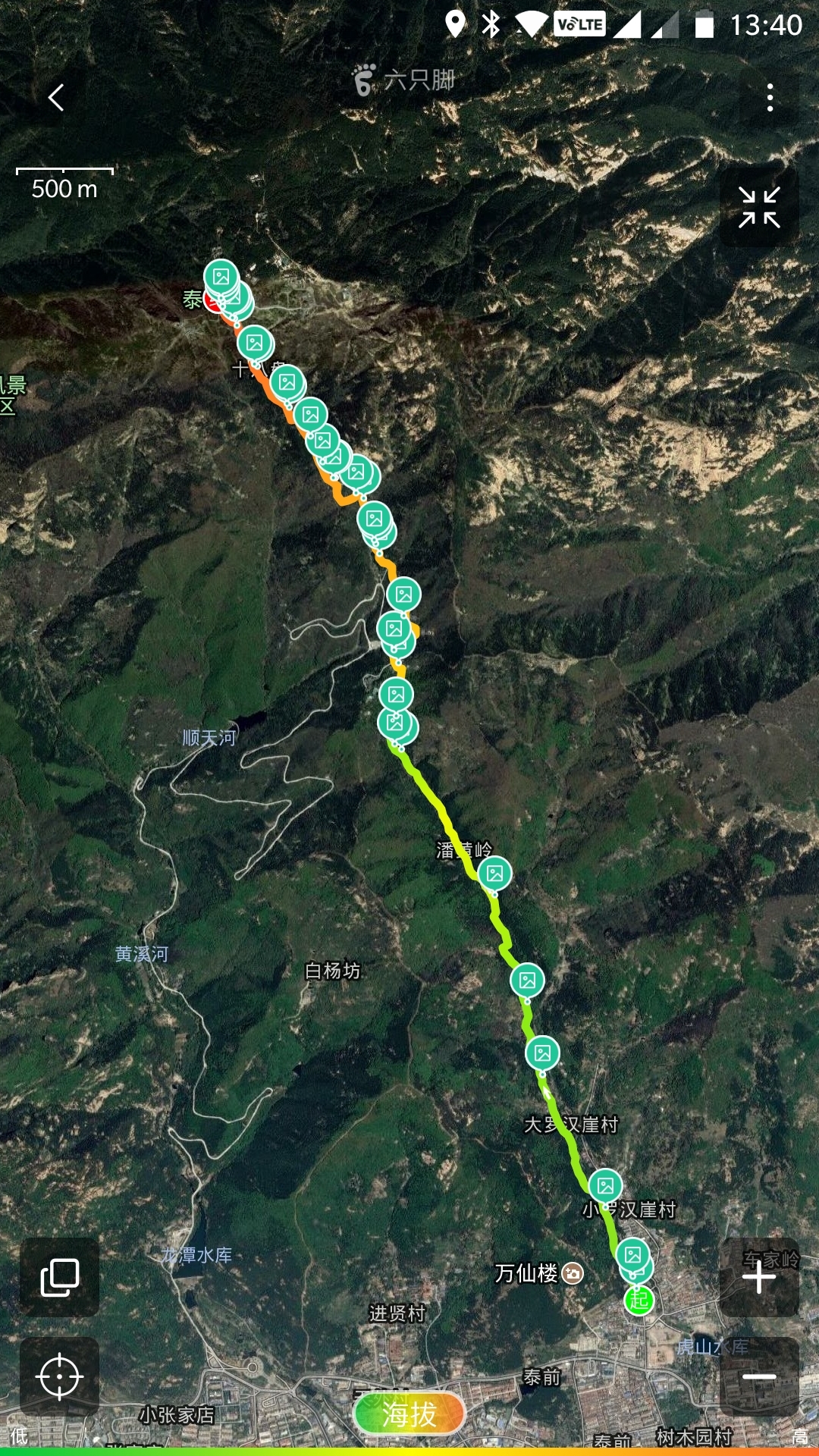819x1456 pixels.
Task: Zoom out with the minus button
Action: [759, 1376]
